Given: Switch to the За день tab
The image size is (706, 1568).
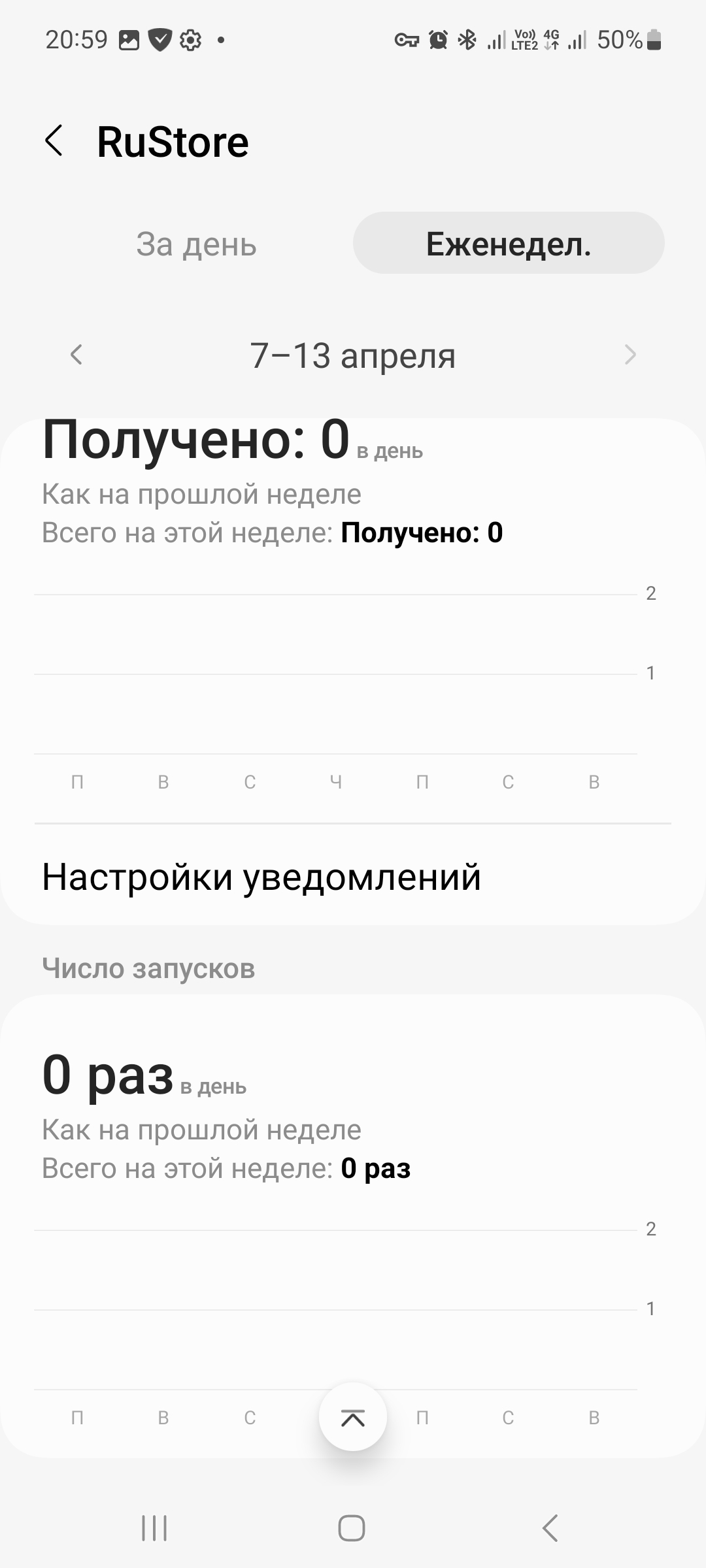Looking at the screenshot, I should click(196, 244).
